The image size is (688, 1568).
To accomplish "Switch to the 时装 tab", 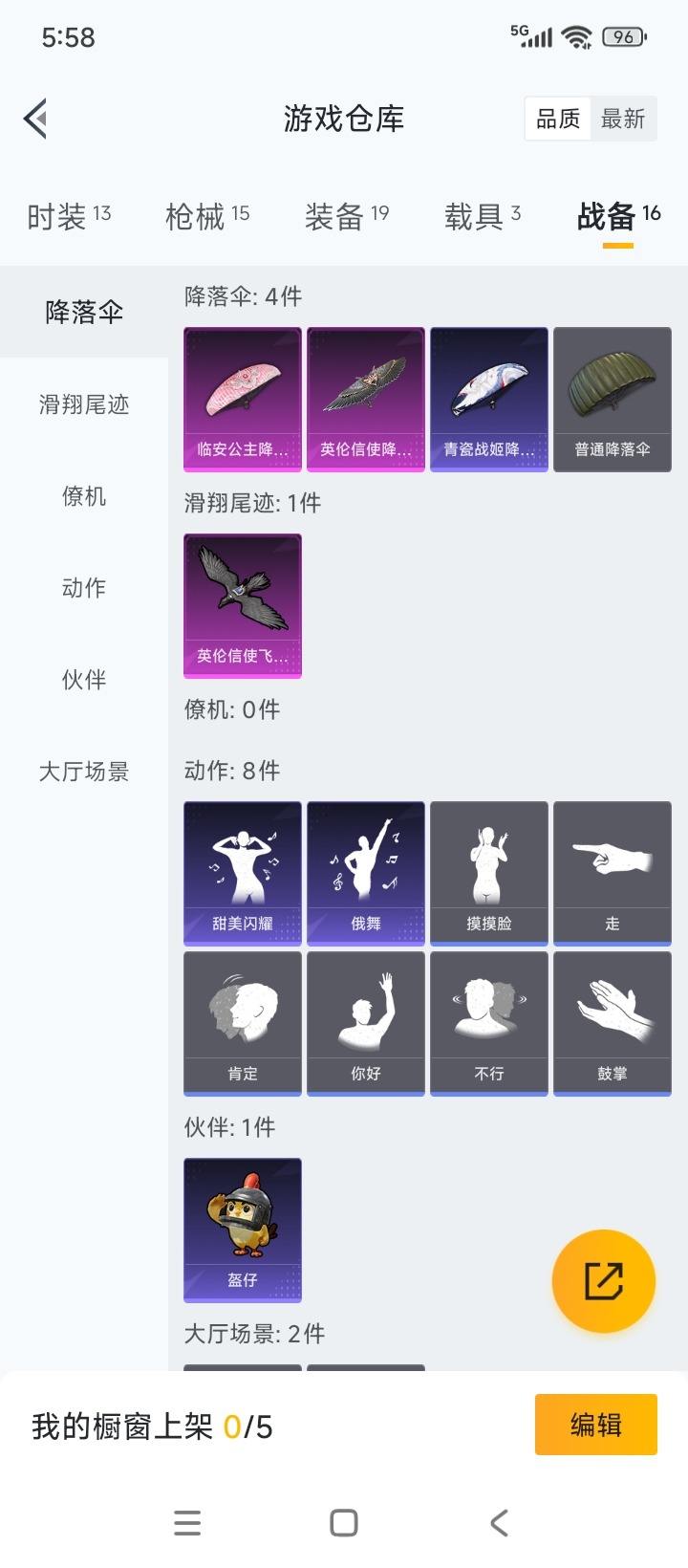I will (x=69, y=216).
